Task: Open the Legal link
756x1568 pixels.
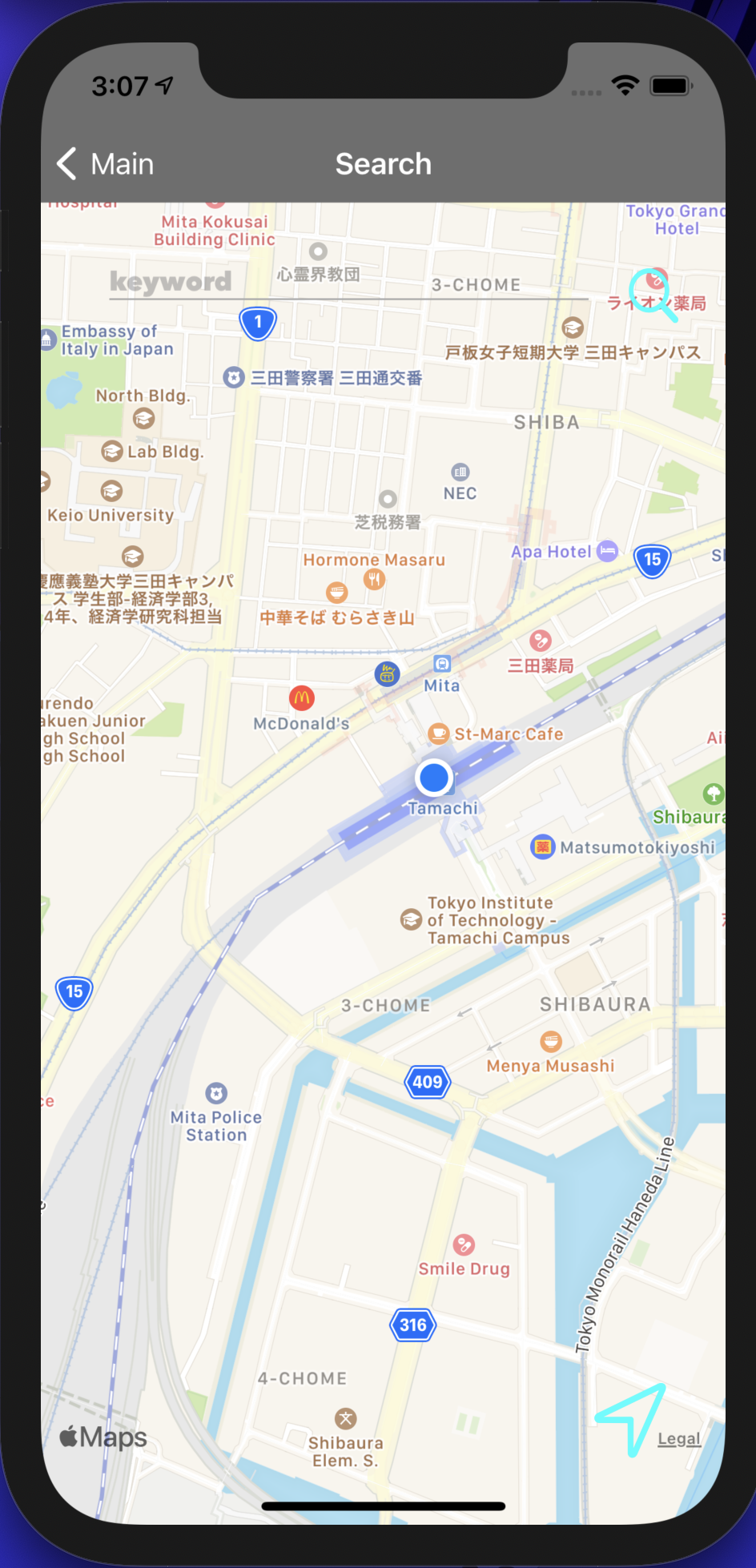Action: [x=678, y=1437]
